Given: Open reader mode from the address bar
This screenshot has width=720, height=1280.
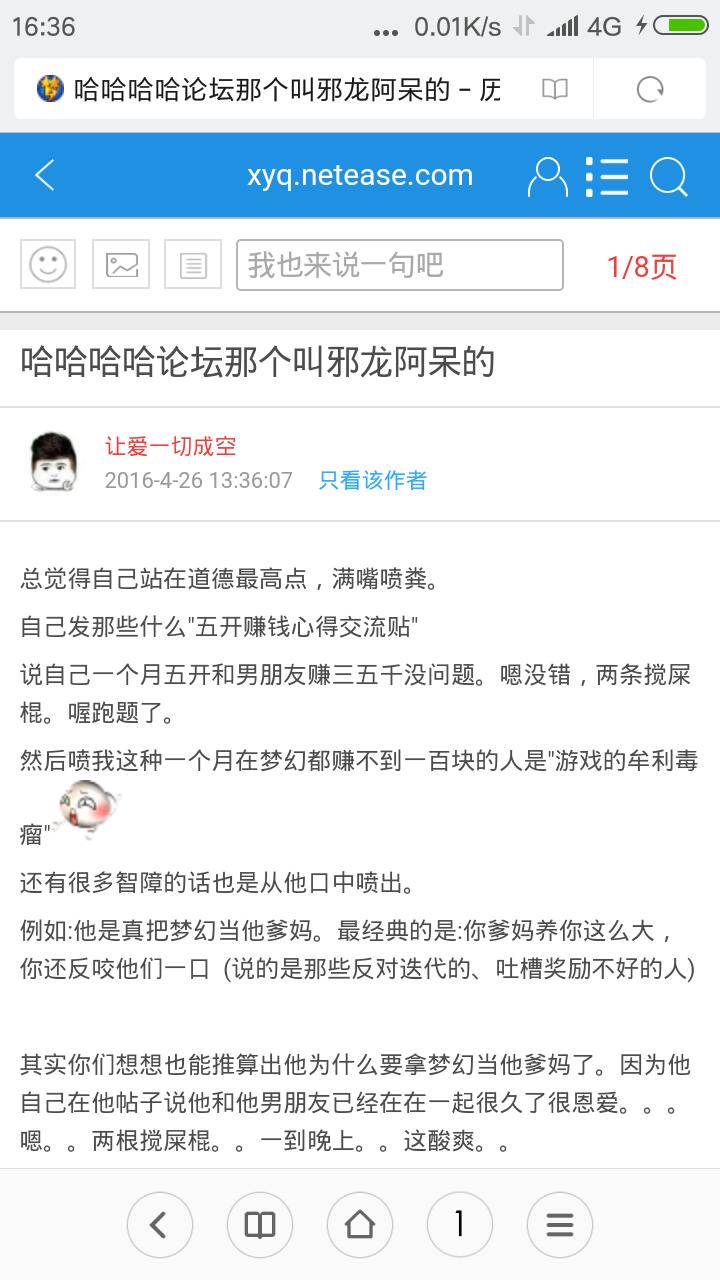Looking at the screenshot, I should [555, 90].
